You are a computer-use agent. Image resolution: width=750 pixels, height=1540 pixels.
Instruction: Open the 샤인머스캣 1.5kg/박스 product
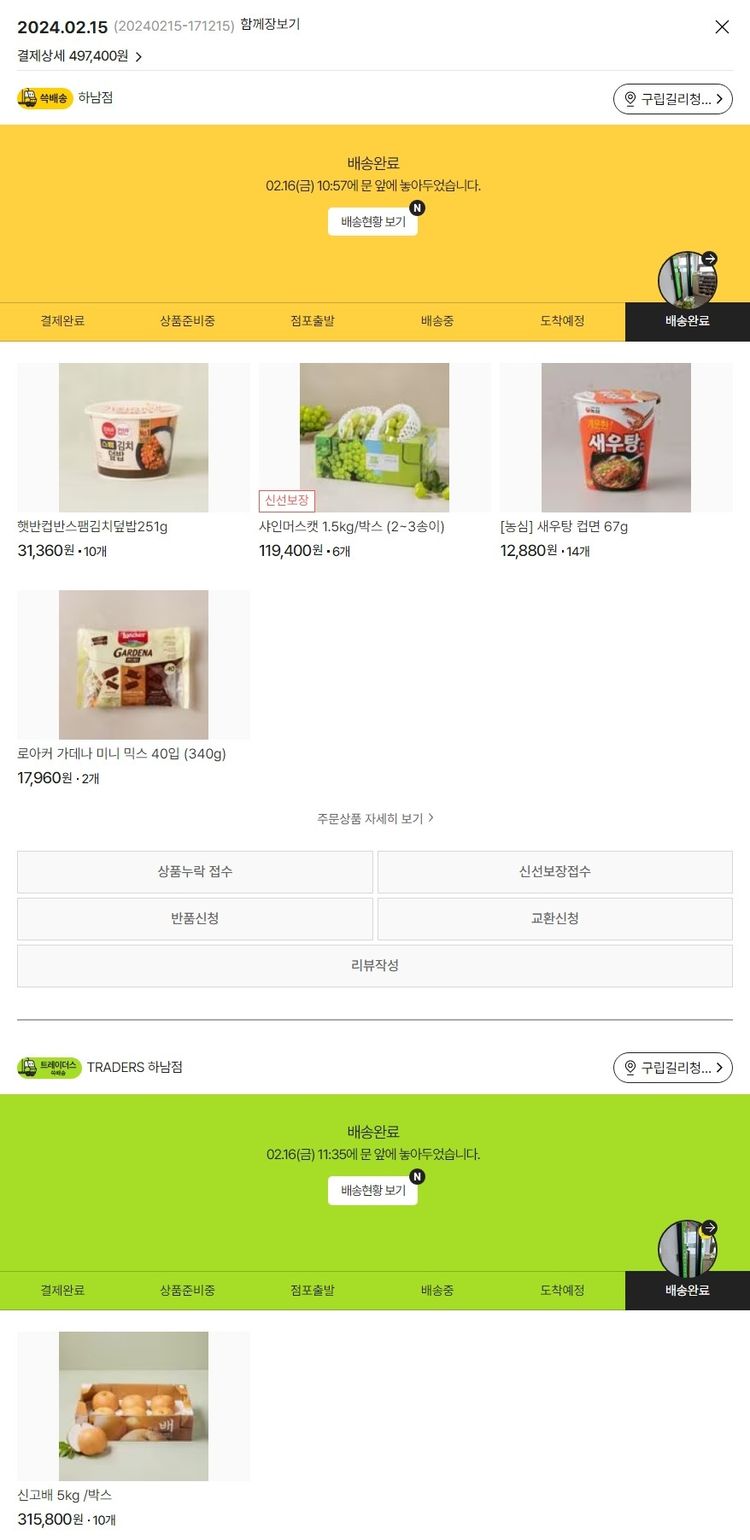(374, 438)
